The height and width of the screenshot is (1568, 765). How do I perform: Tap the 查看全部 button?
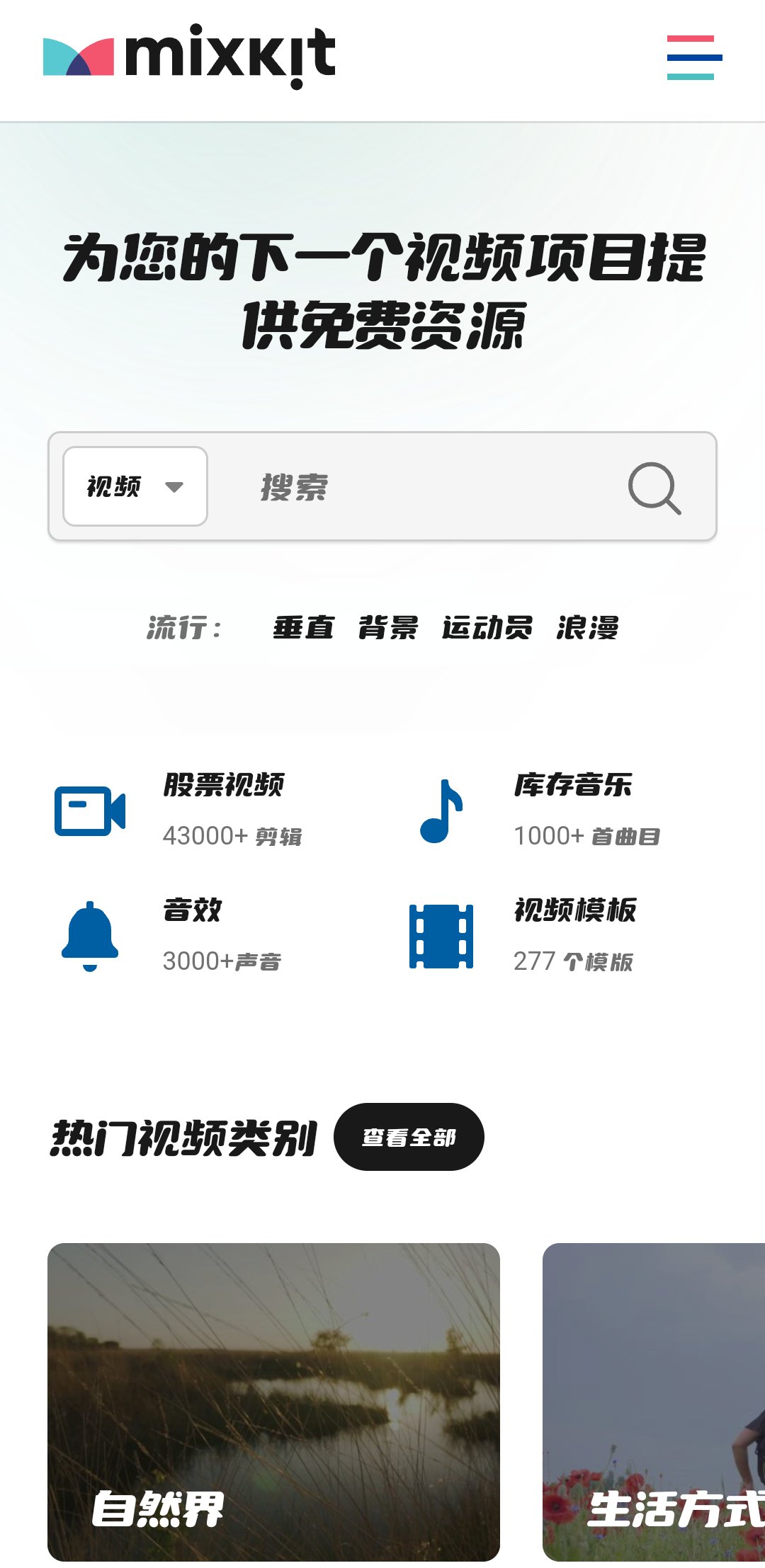pyautogui.click(x=409, y=1137)
